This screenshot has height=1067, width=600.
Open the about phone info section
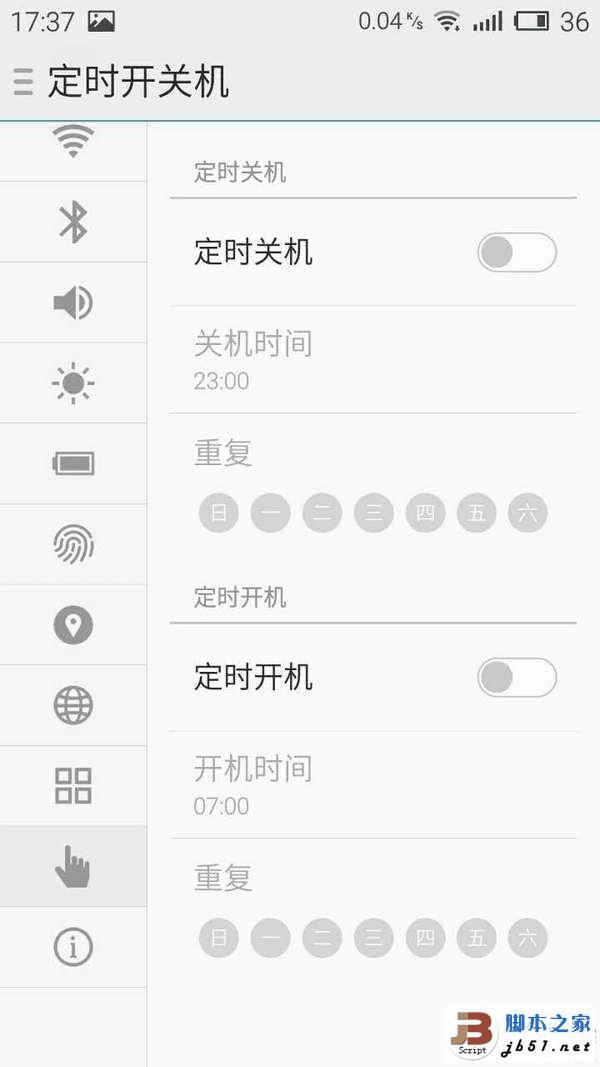73,947
